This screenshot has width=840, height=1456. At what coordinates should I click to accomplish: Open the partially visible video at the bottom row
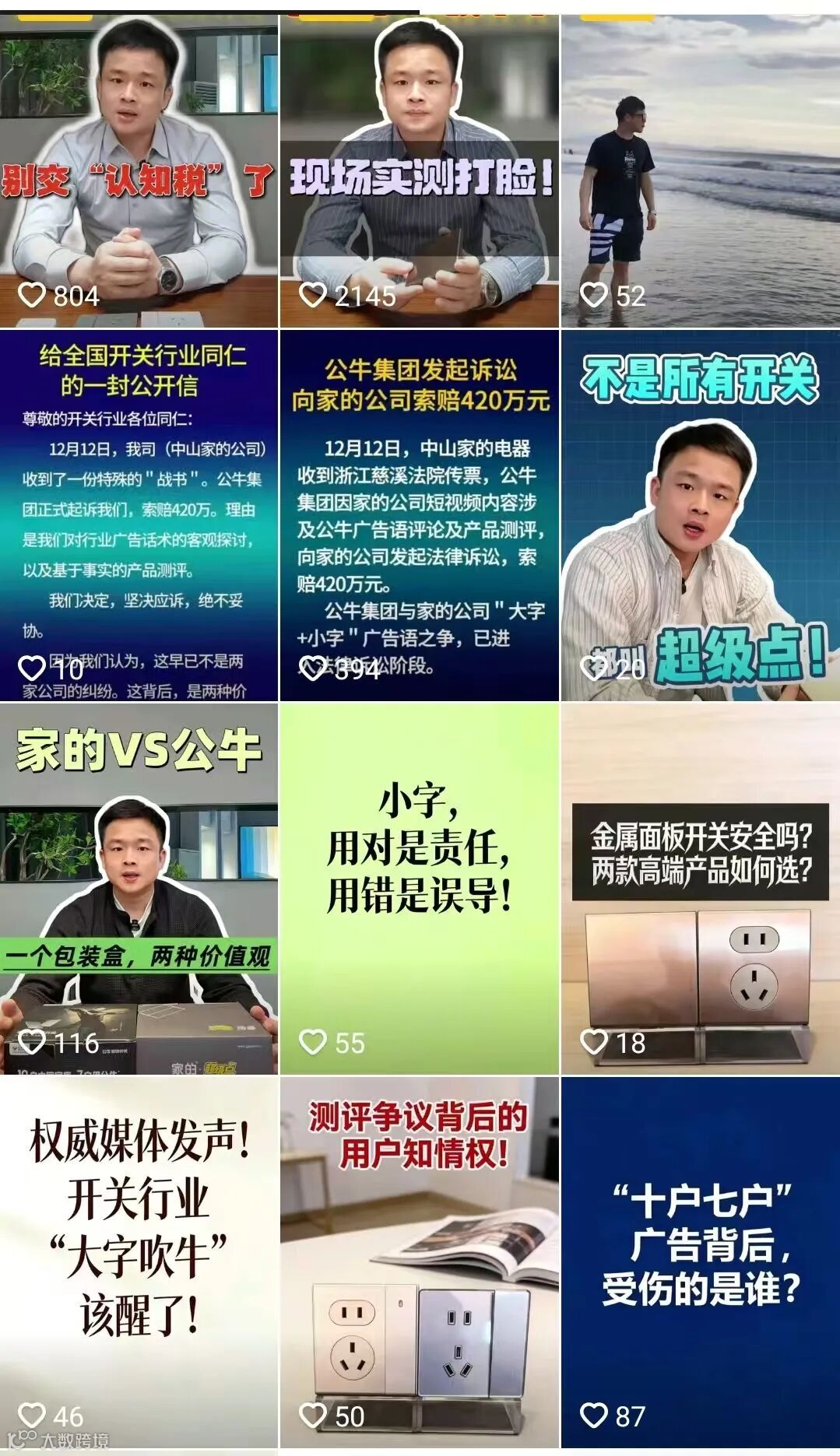[420, 1451]
